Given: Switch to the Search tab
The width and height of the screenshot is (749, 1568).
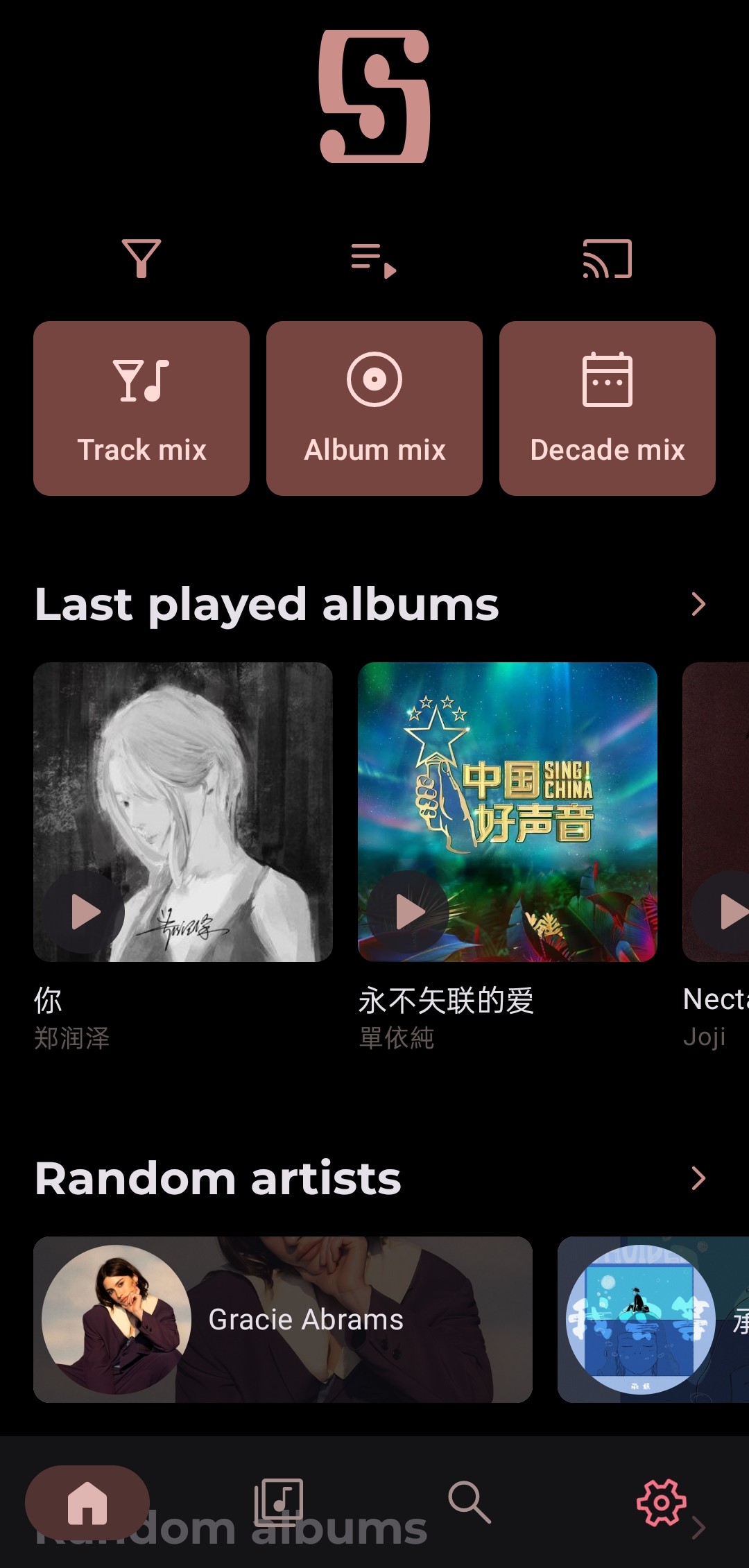Looking at the screenshot, I should pos(470,1503).
